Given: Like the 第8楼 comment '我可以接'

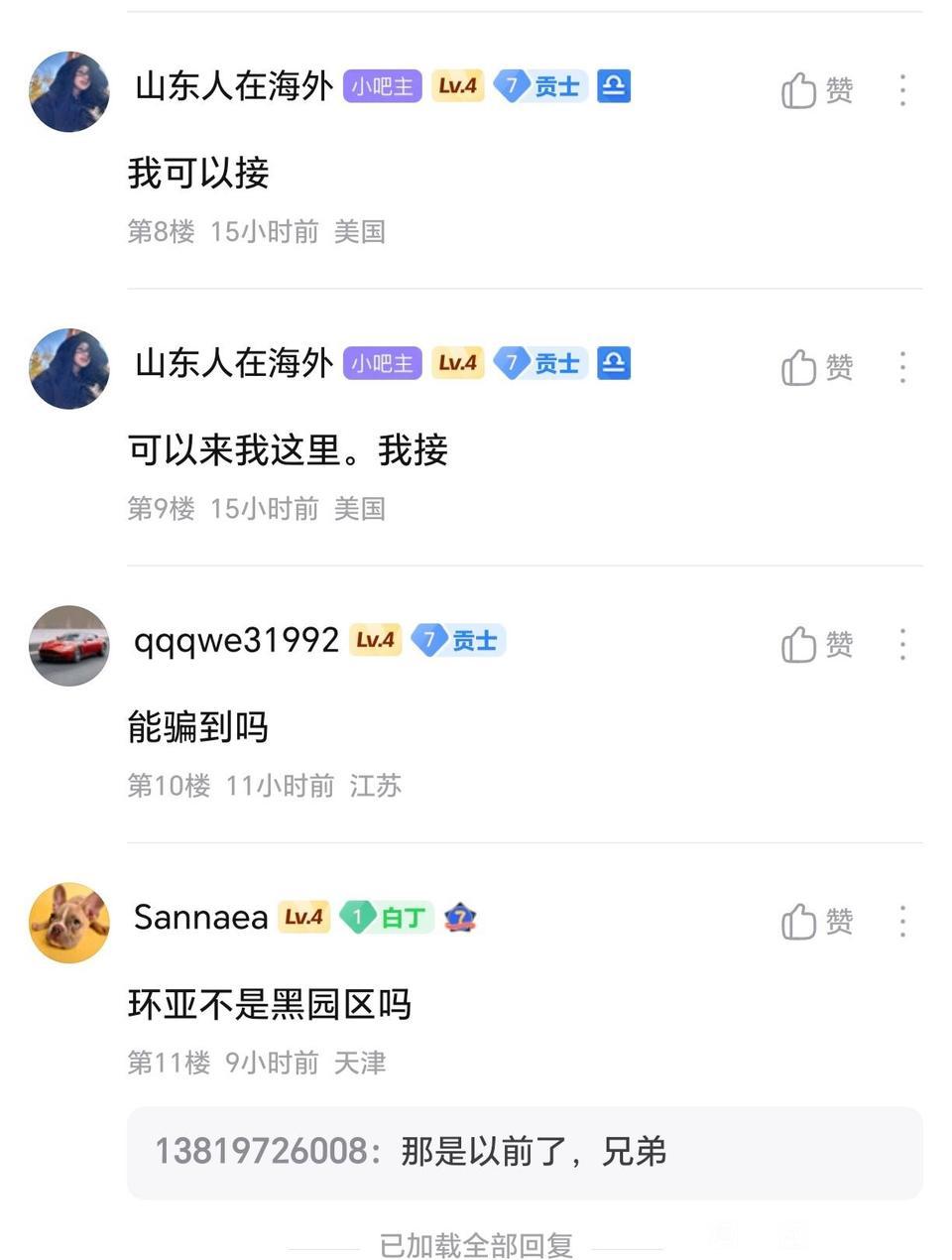Looking at the screenshot, I should point(815,91).
